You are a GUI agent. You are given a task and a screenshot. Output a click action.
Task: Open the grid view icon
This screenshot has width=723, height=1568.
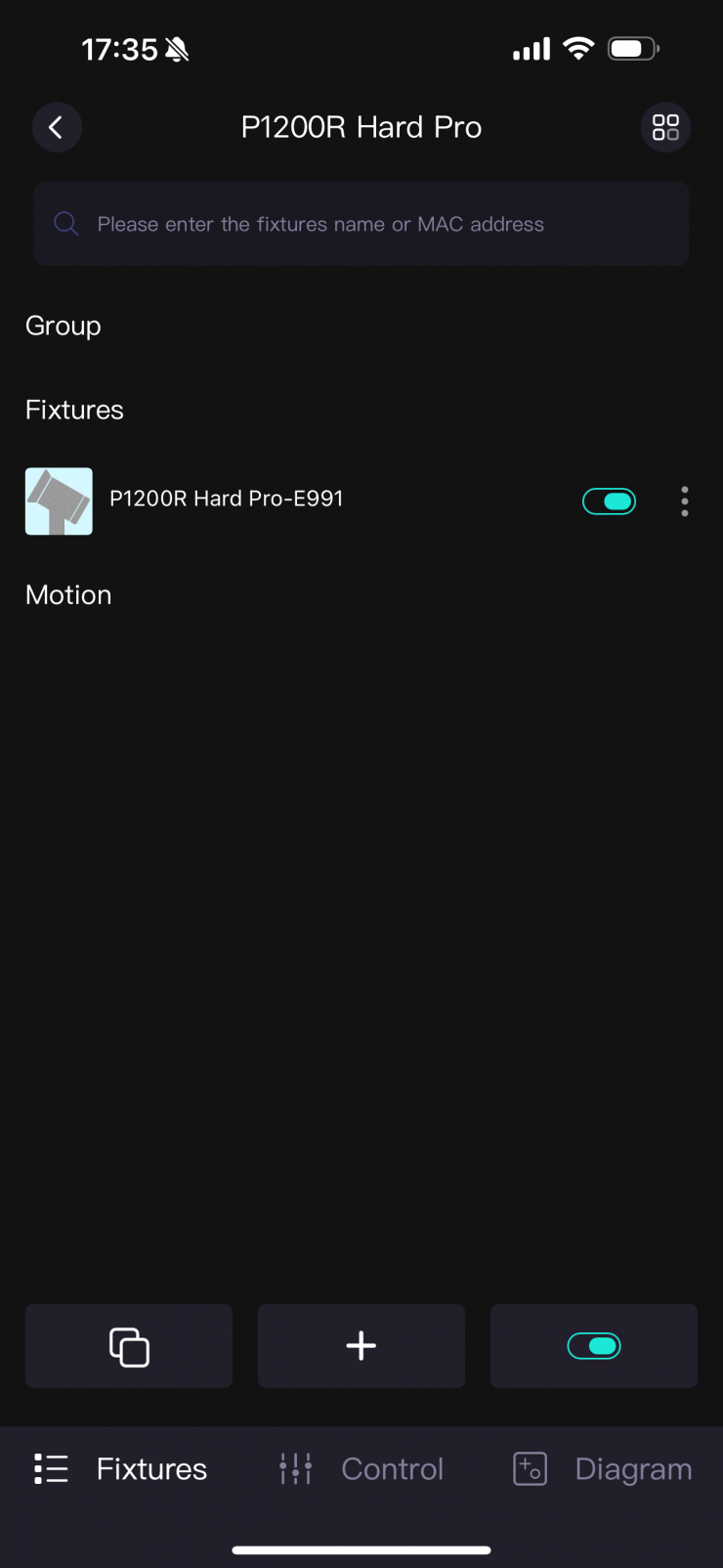[x=665, y=127]
